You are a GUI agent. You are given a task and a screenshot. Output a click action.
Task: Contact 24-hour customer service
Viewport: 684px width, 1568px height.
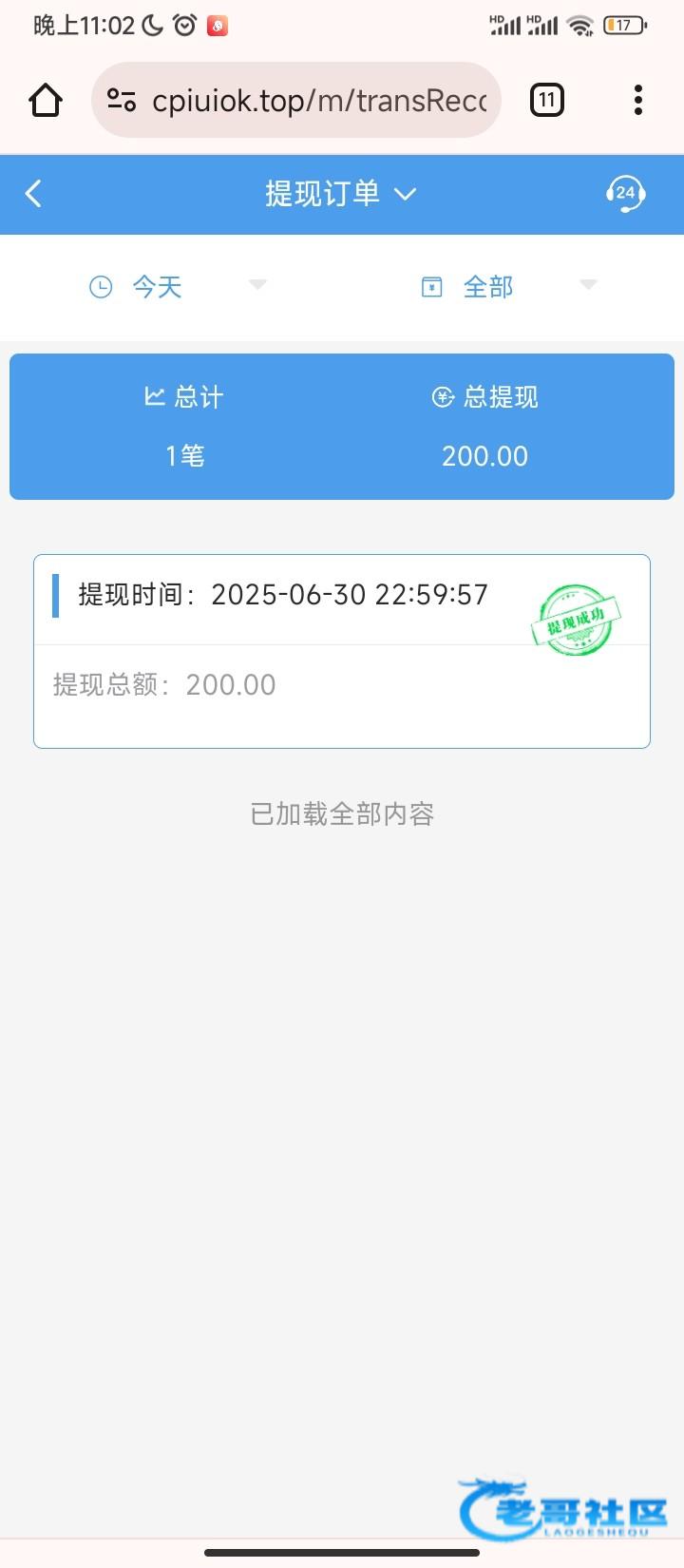(x=625, y=194)
